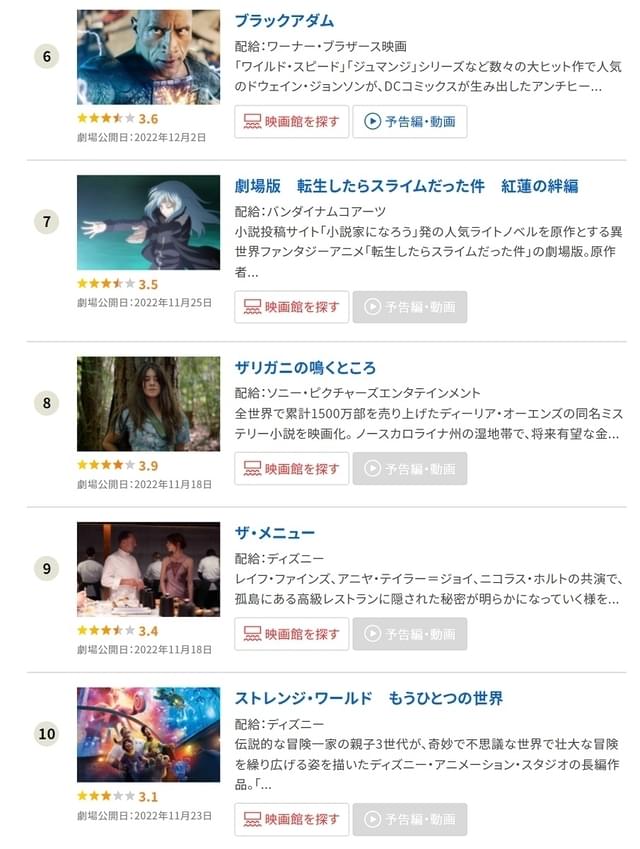
Task: Search theaters for ザ・メニュー
Action: (292, 634)
